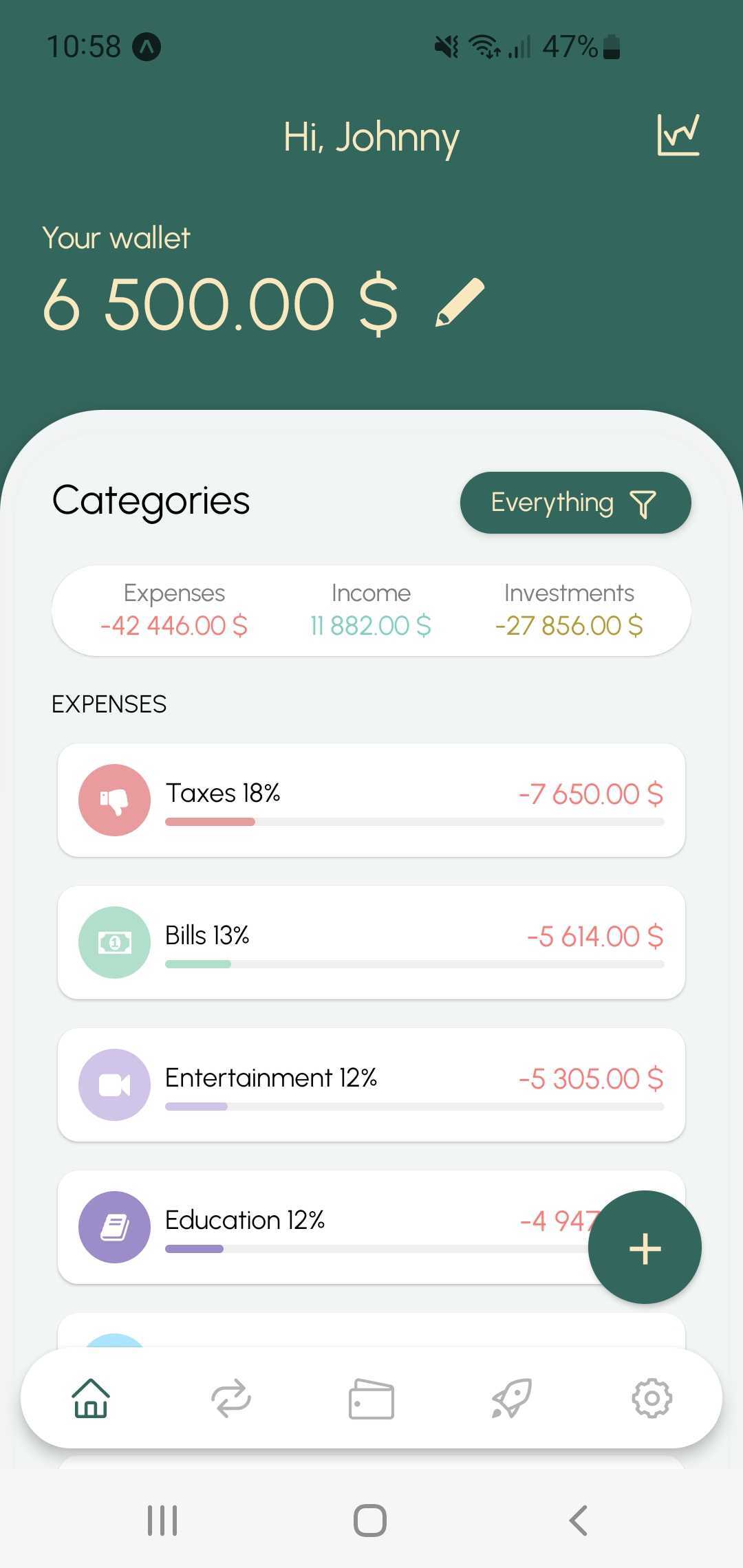Open the system recent apps view
Image resolution: width=743 pixels, height=1568 pixels.
pyautogui.click(x=162, y=1521)
